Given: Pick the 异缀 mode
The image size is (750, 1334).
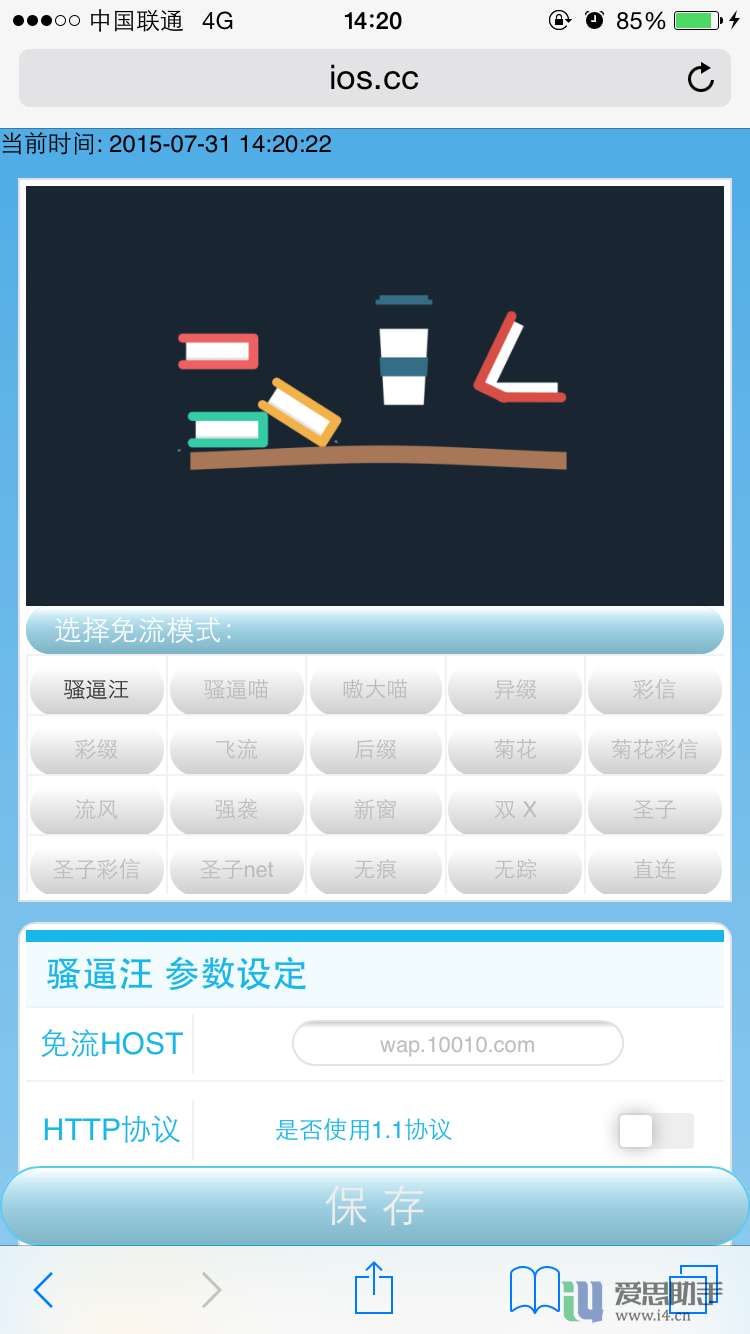Looking at the screenshot, I should pyautogui.click(x=515, y=690).
